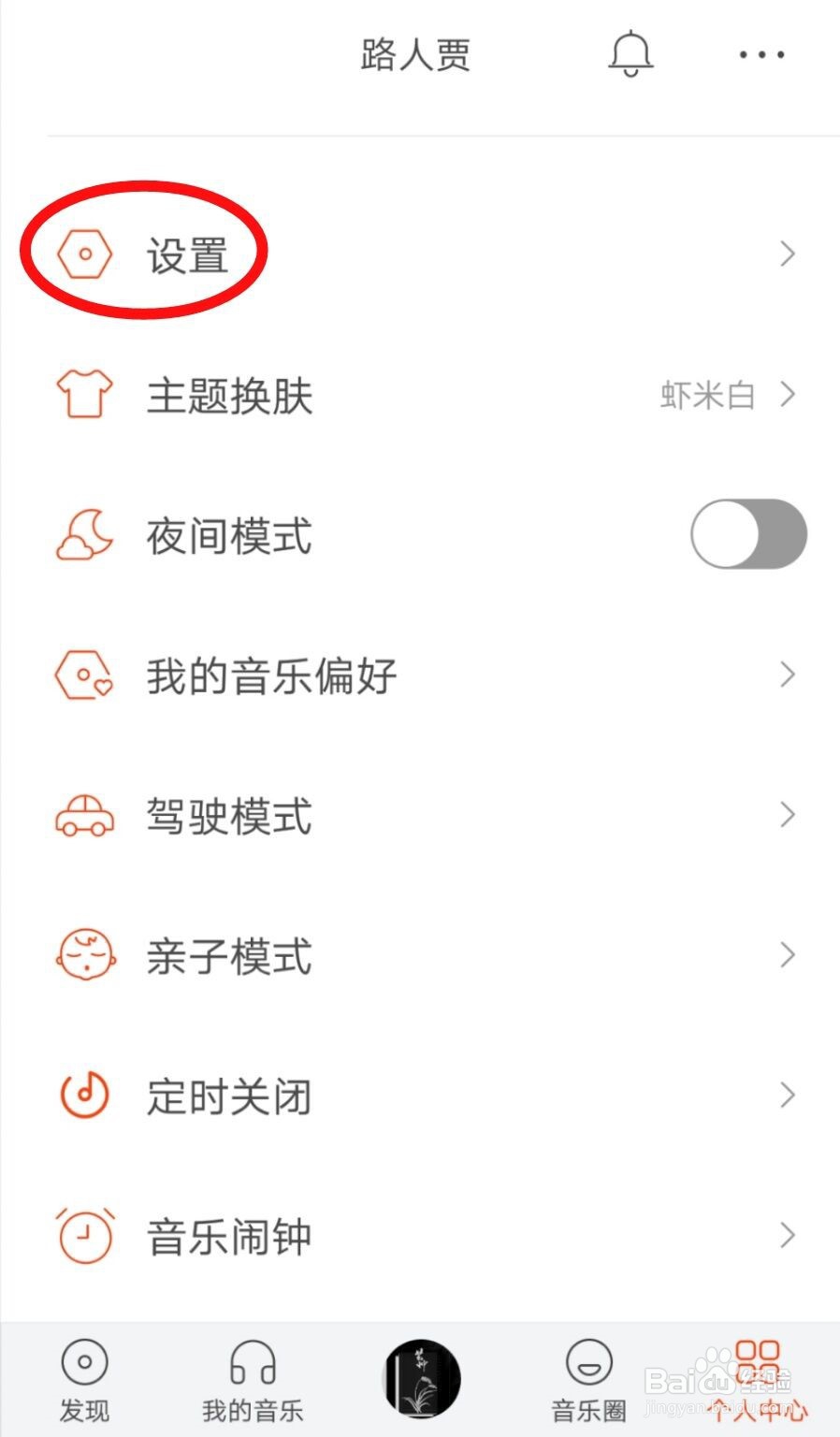This screenshot has height=1437, width=840.
Task: Open the notifications bell
Action: (630, 53)
